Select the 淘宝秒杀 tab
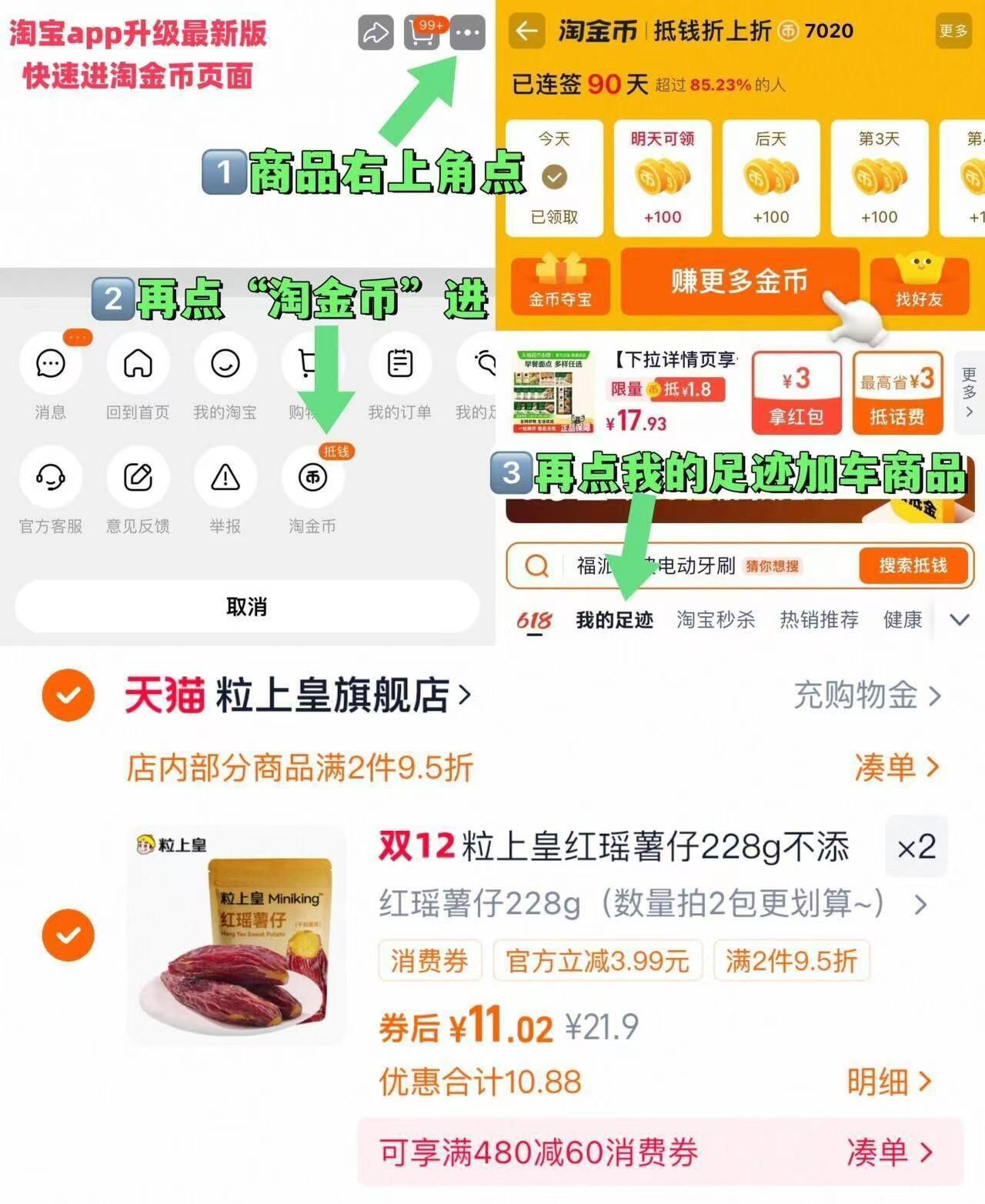This screenshot has height=1204, width=985. coord(716,621)
